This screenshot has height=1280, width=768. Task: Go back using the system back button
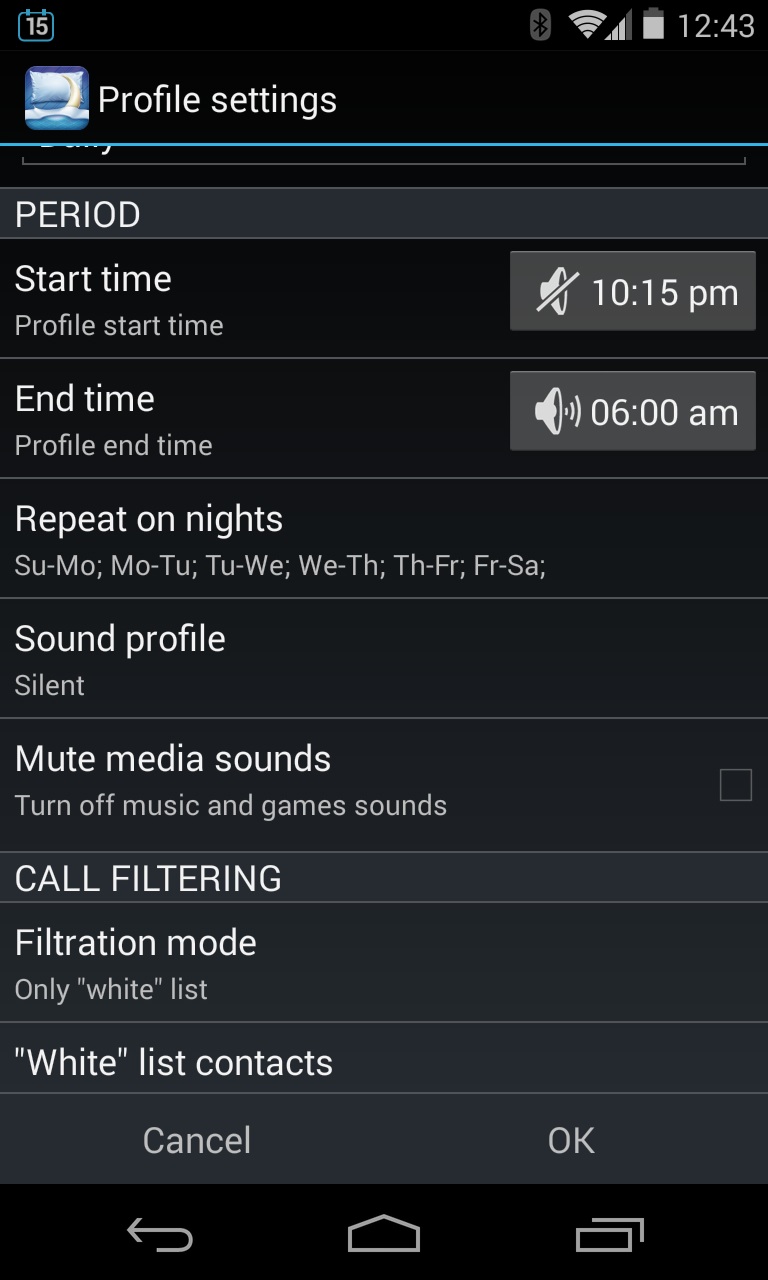(160, 1235)
